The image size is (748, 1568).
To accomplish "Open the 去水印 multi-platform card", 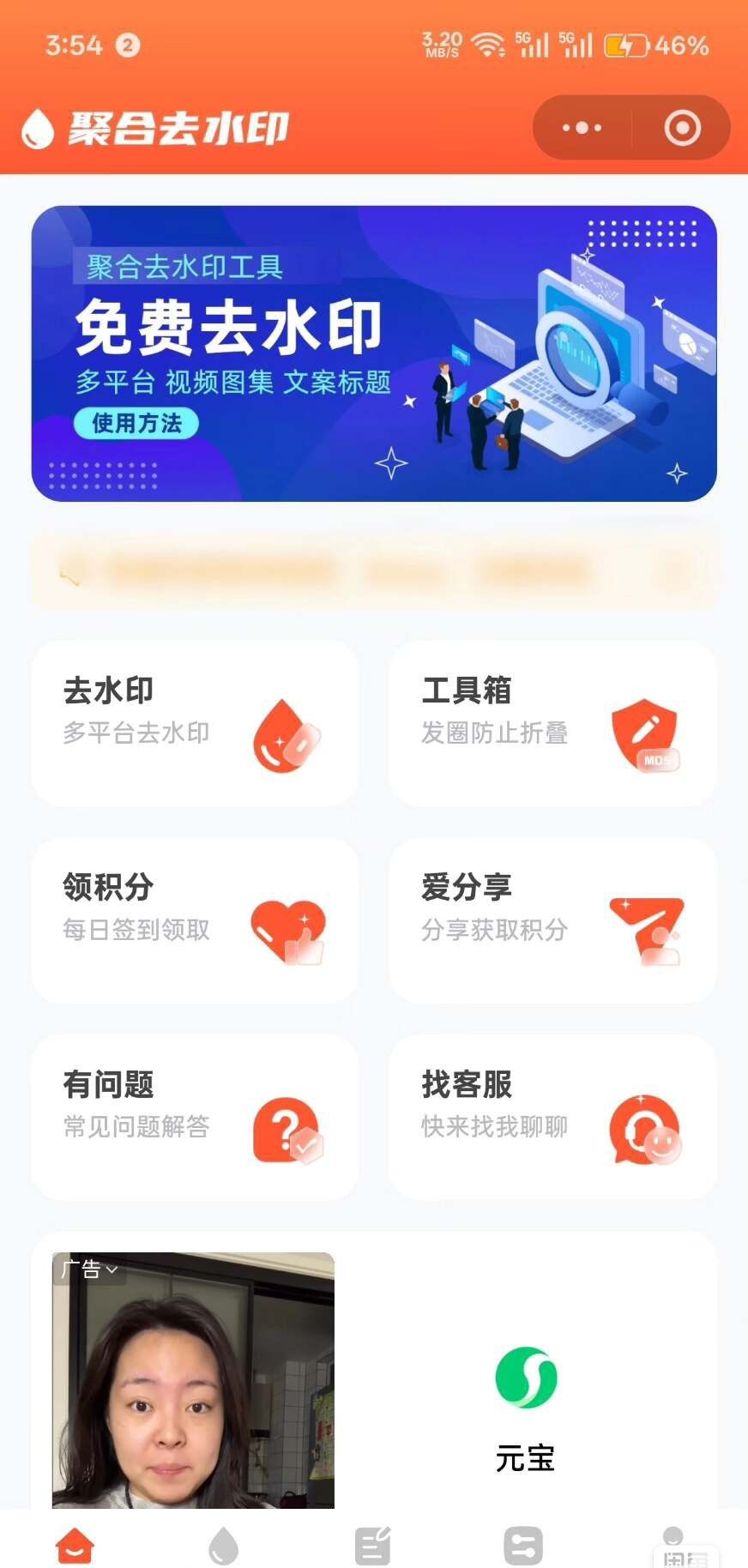I will [195, 722].
